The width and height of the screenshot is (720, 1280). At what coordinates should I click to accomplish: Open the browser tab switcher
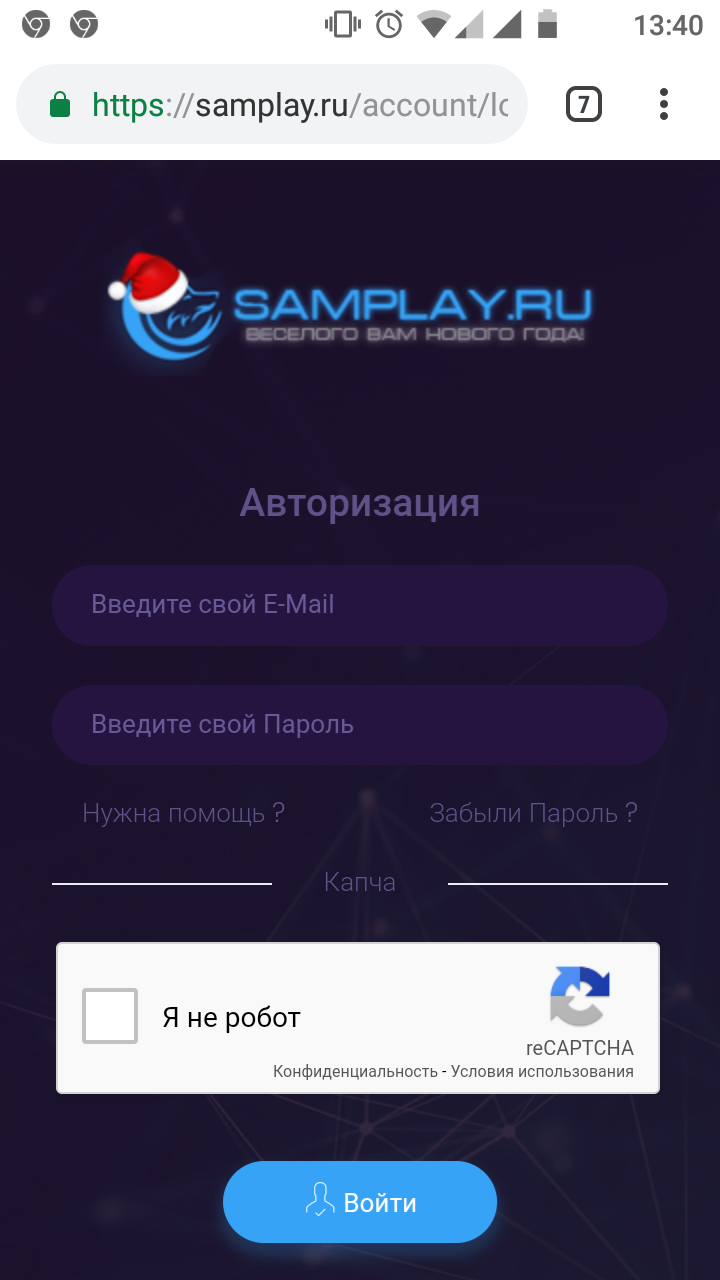pos(584,104)
